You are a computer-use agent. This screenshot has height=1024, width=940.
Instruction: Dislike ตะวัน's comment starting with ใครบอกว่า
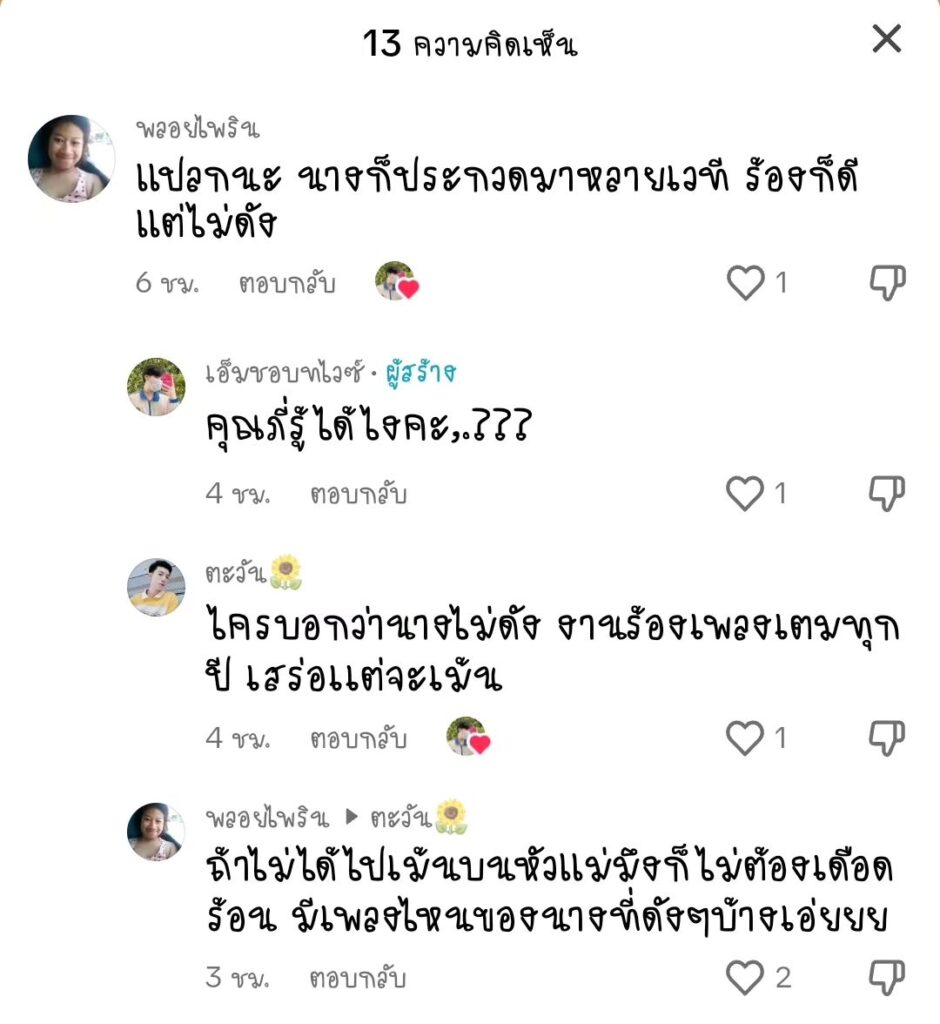[x=887, y=738]
